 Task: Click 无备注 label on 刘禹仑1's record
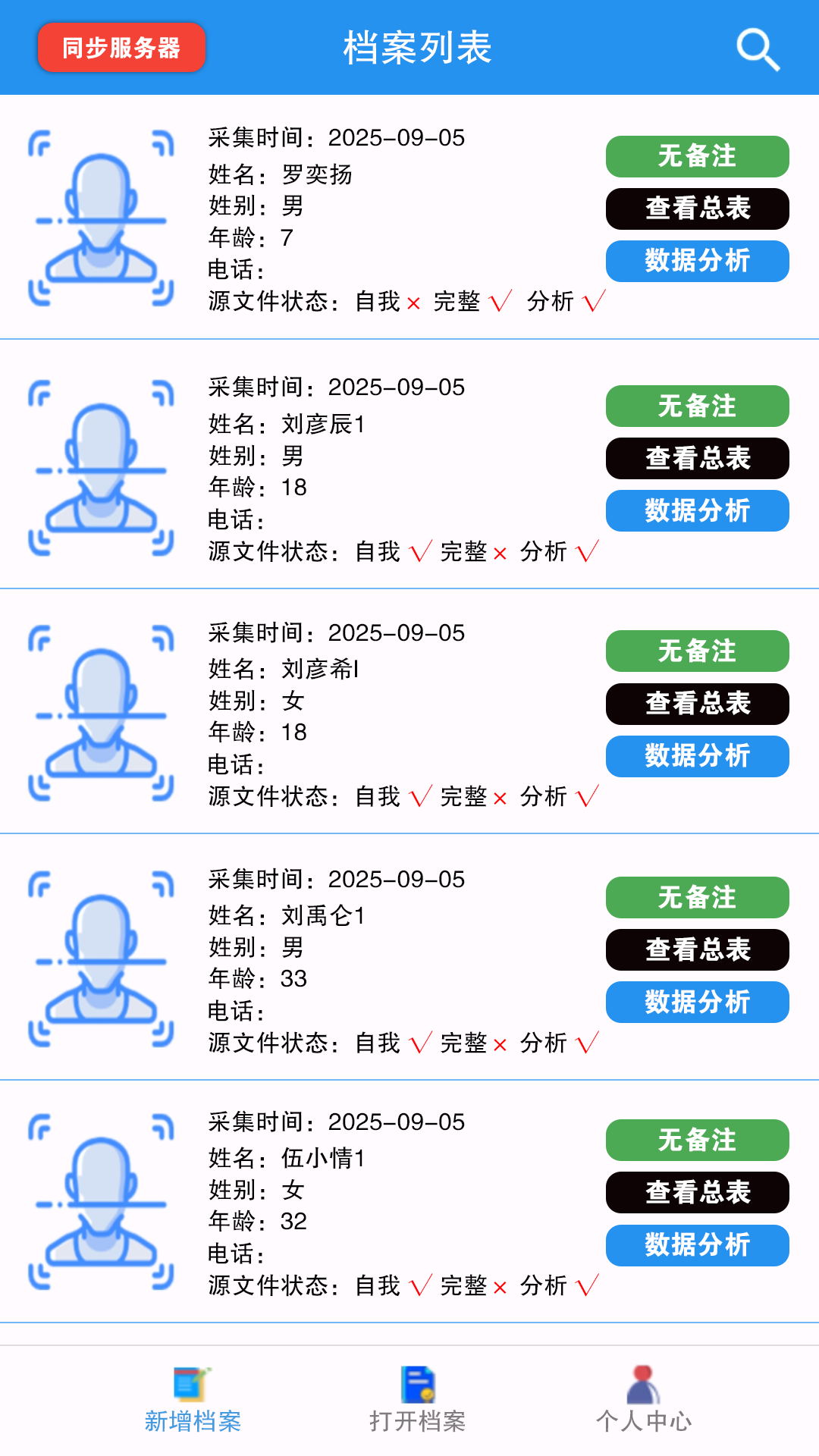point(697,896)
